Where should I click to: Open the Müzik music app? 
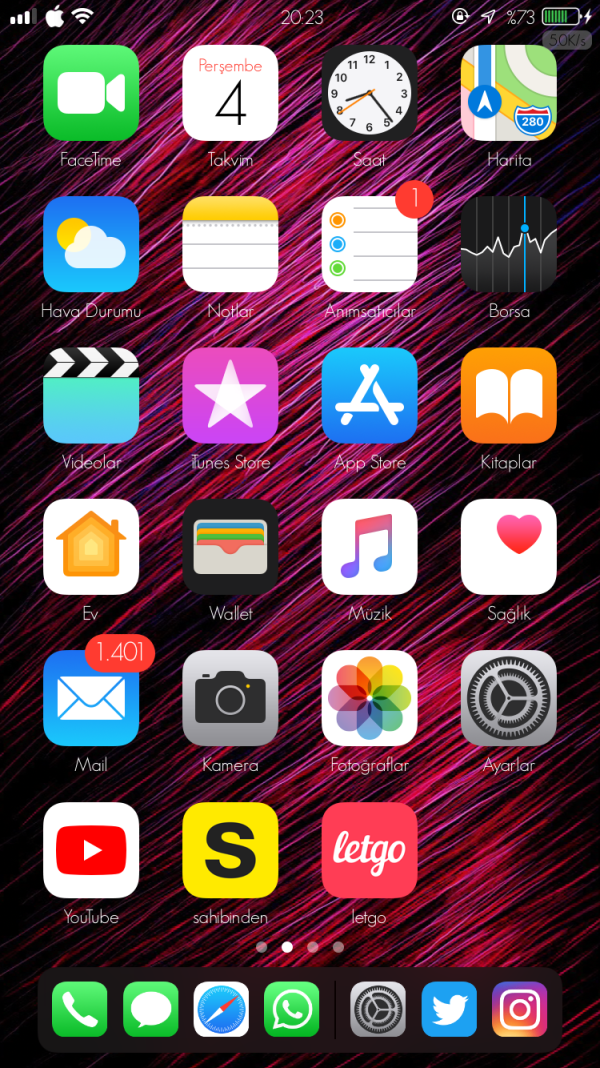369,546
